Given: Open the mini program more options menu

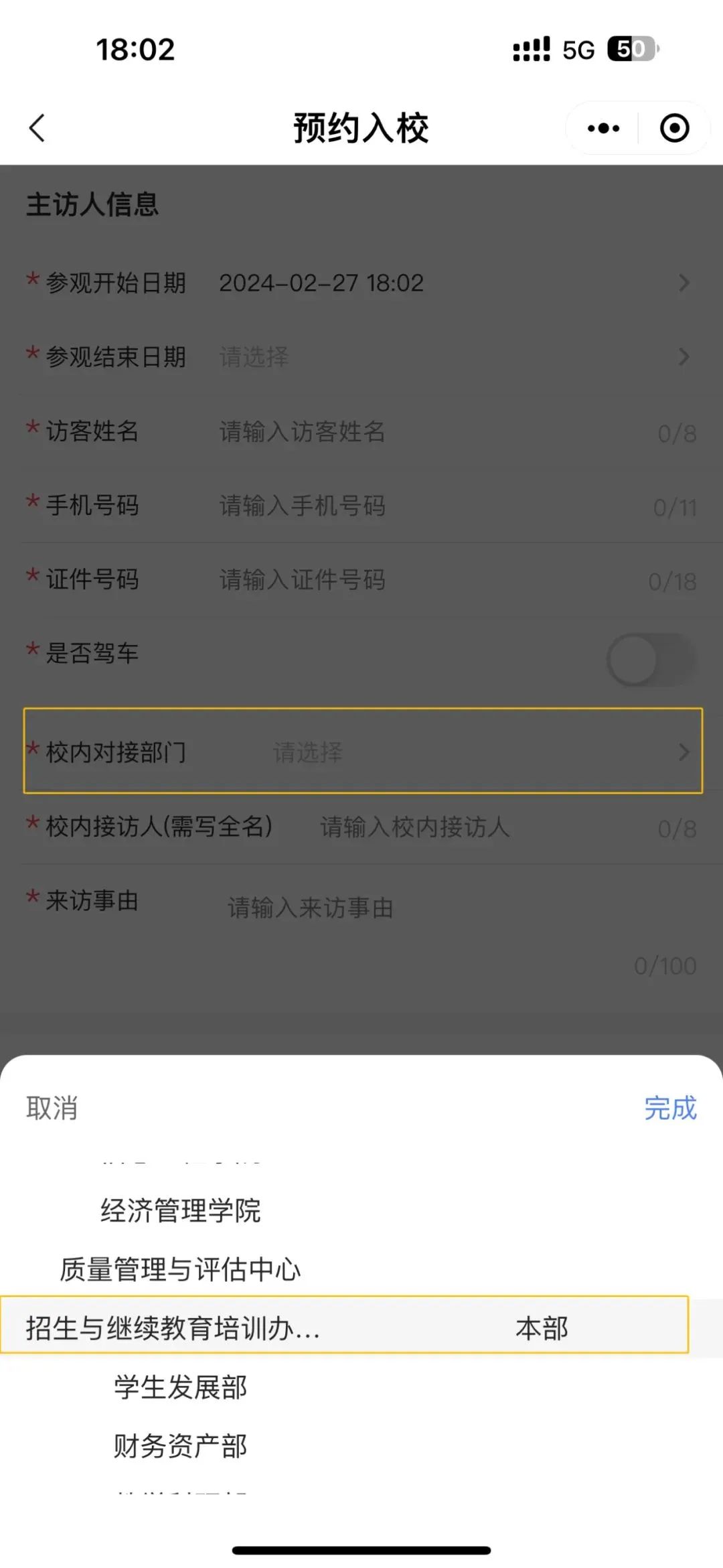Looking at the screenshot, I should pos(603,128).
